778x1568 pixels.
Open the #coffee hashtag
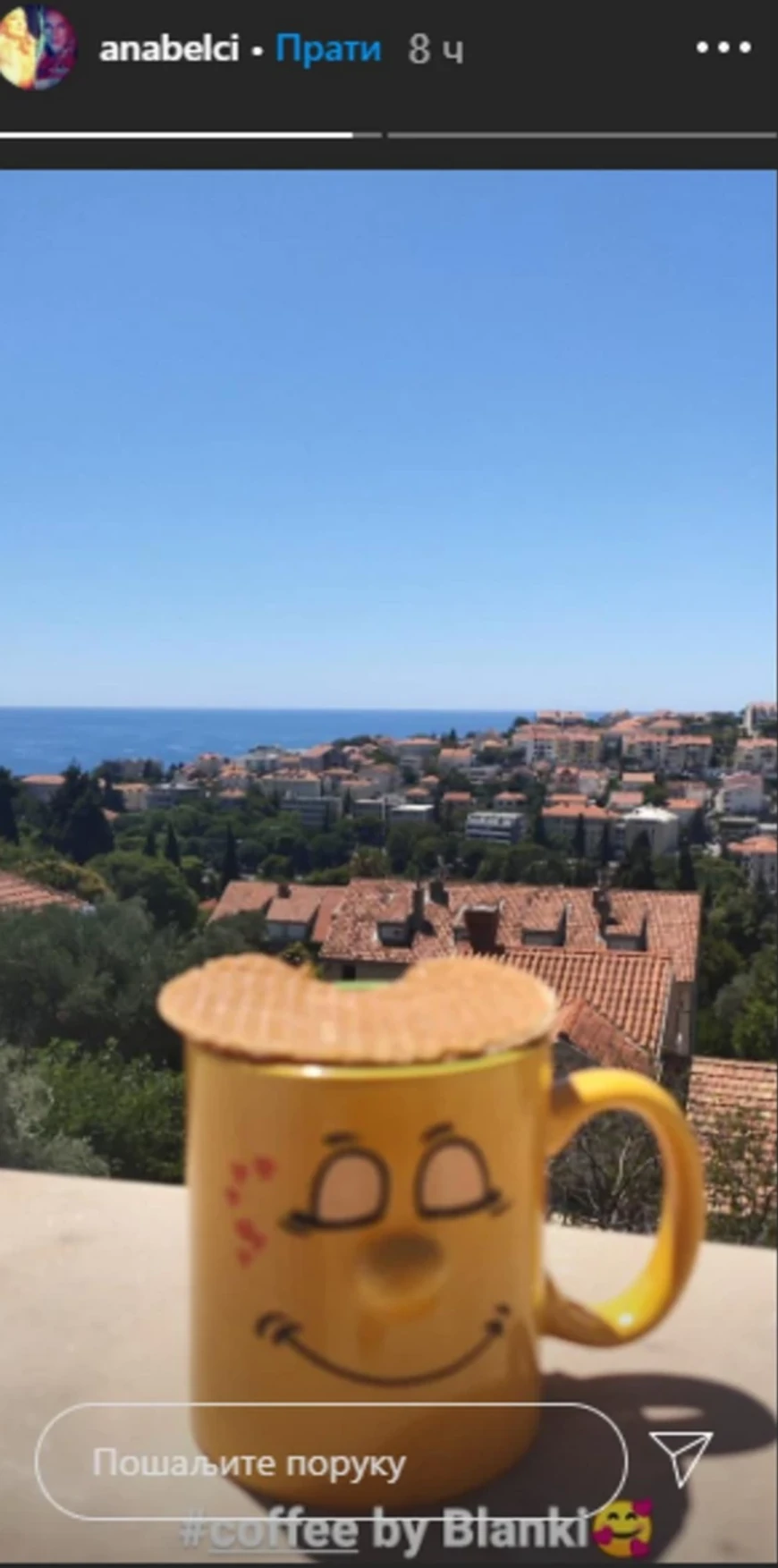tap(270, 1532)
